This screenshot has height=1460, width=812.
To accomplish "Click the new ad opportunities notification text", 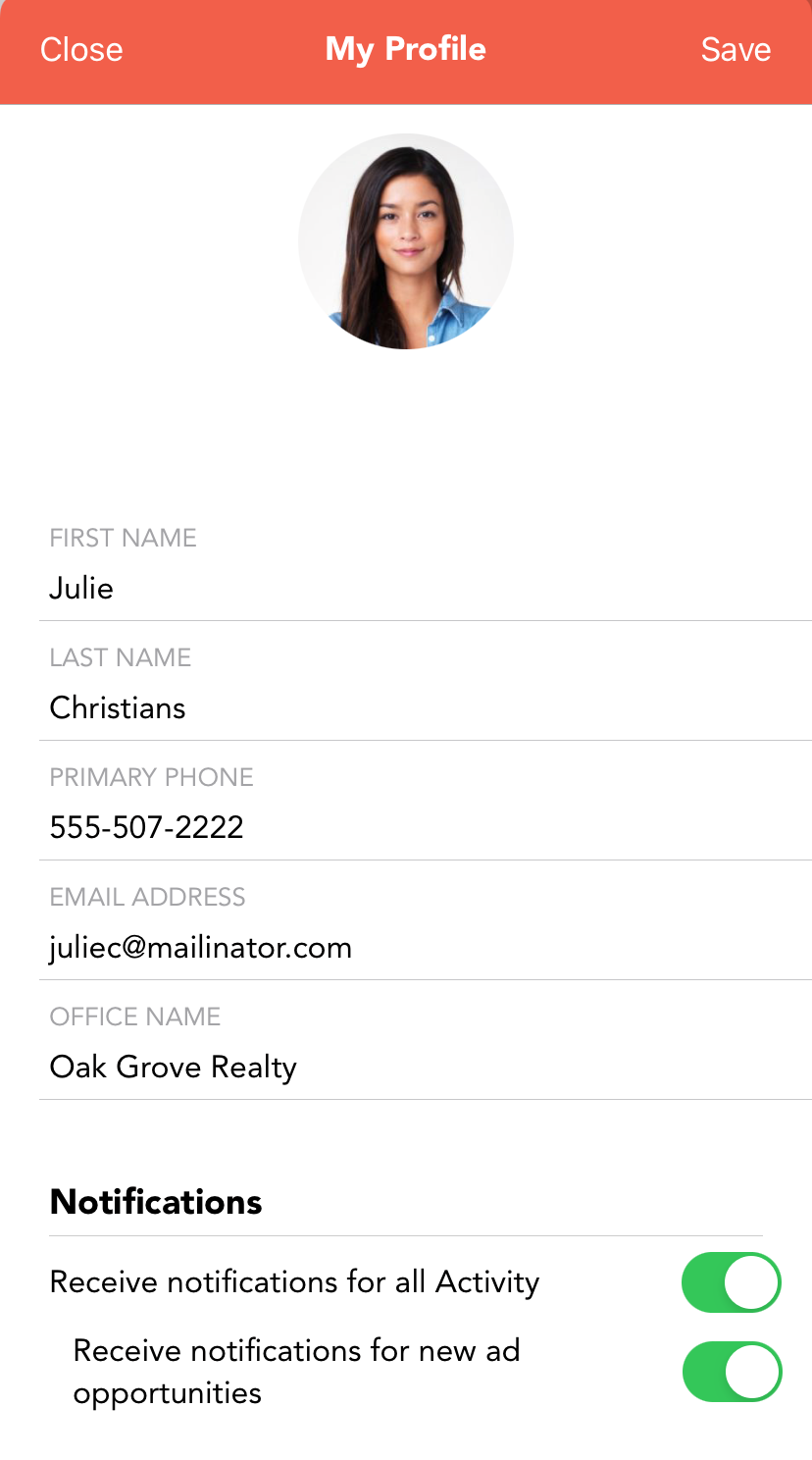I will coord(296,1372).
